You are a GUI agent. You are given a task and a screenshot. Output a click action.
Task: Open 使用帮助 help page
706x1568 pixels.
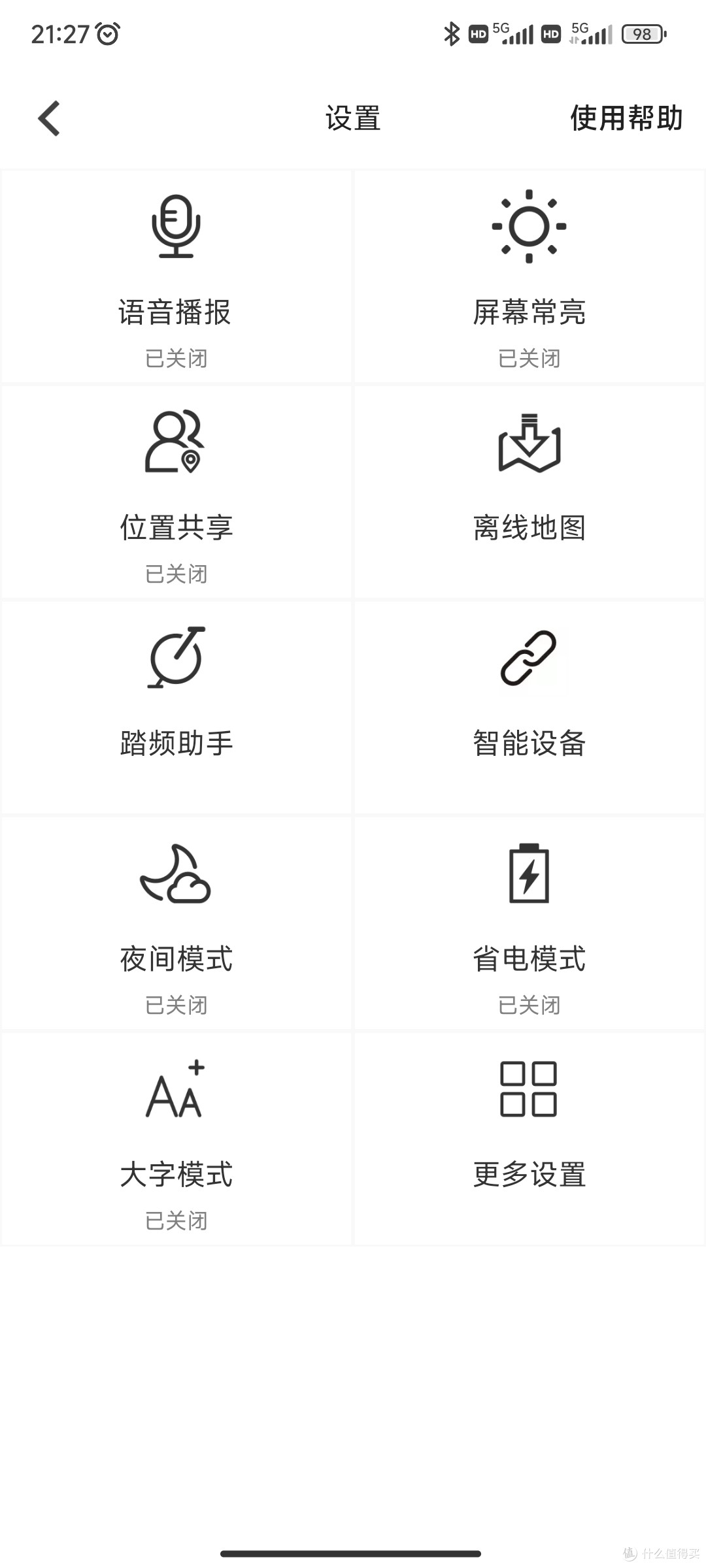(x=626, y=119)
